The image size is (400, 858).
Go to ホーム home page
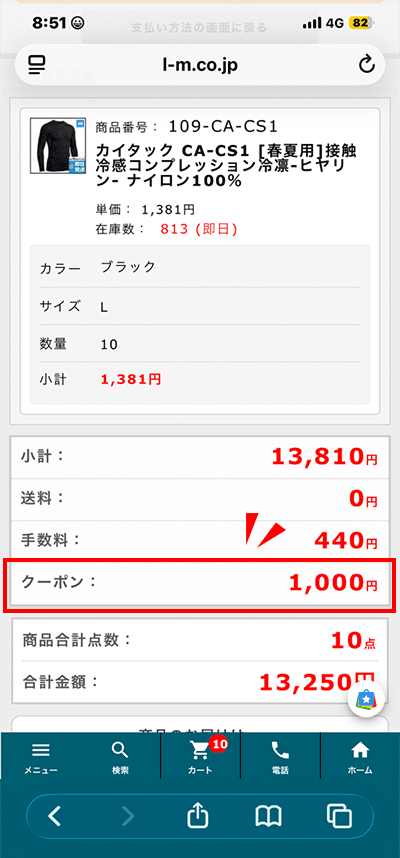pos(360,758)
